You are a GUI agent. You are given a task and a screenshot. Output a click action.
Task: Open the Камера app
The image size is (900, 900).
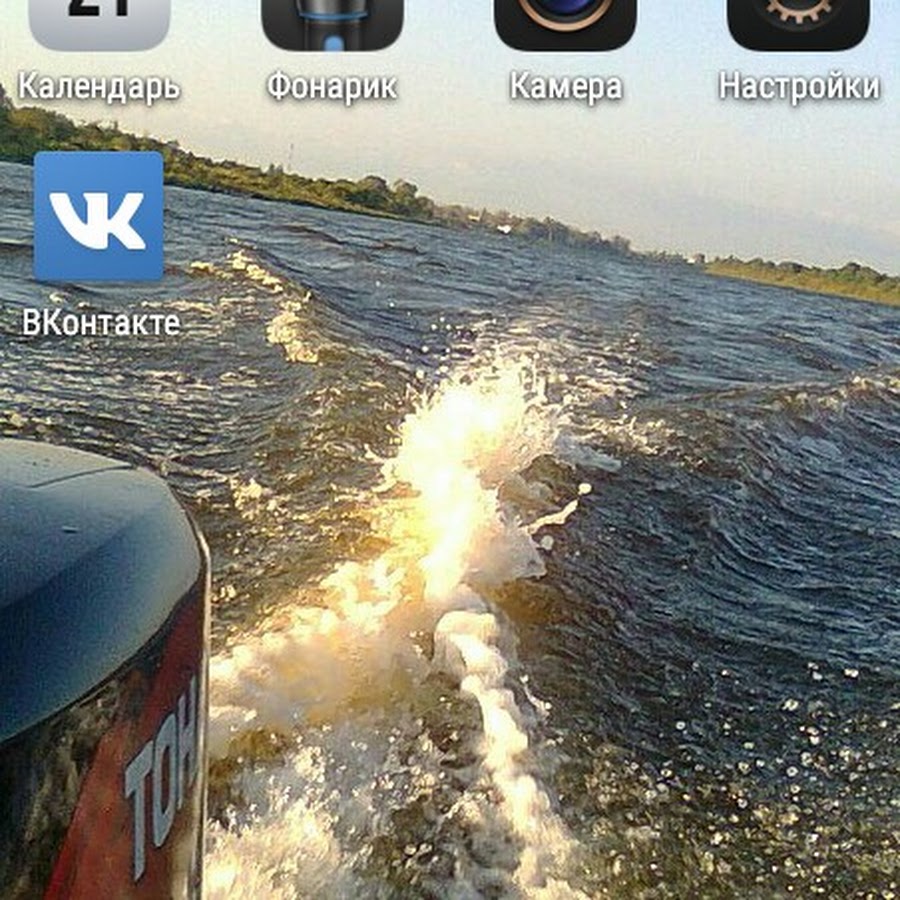click(565, 25)
